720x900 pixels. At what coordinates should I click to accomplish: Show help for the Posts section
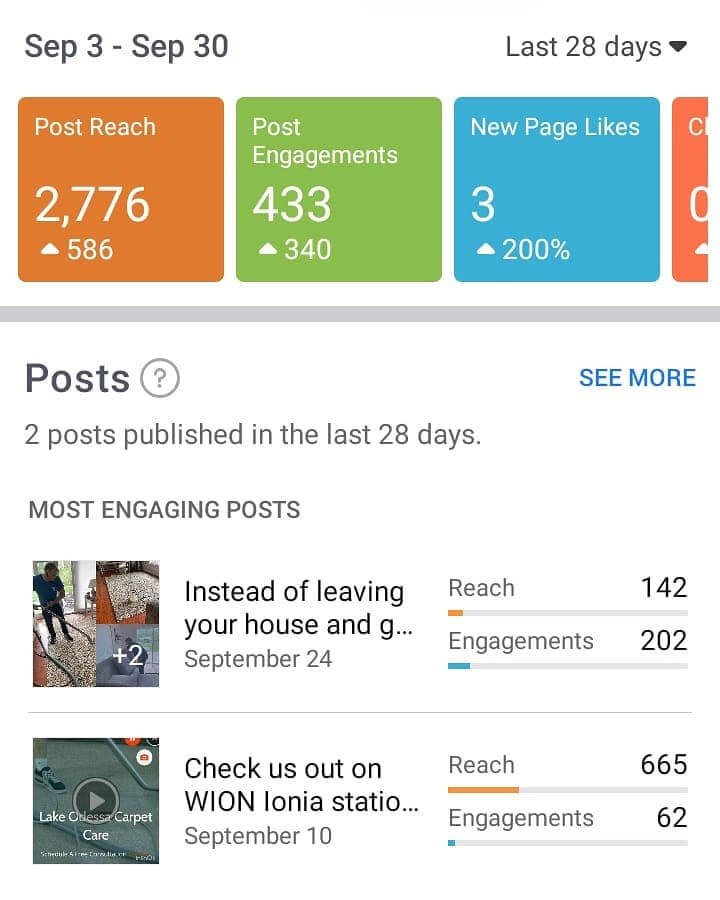pos(160,379)
